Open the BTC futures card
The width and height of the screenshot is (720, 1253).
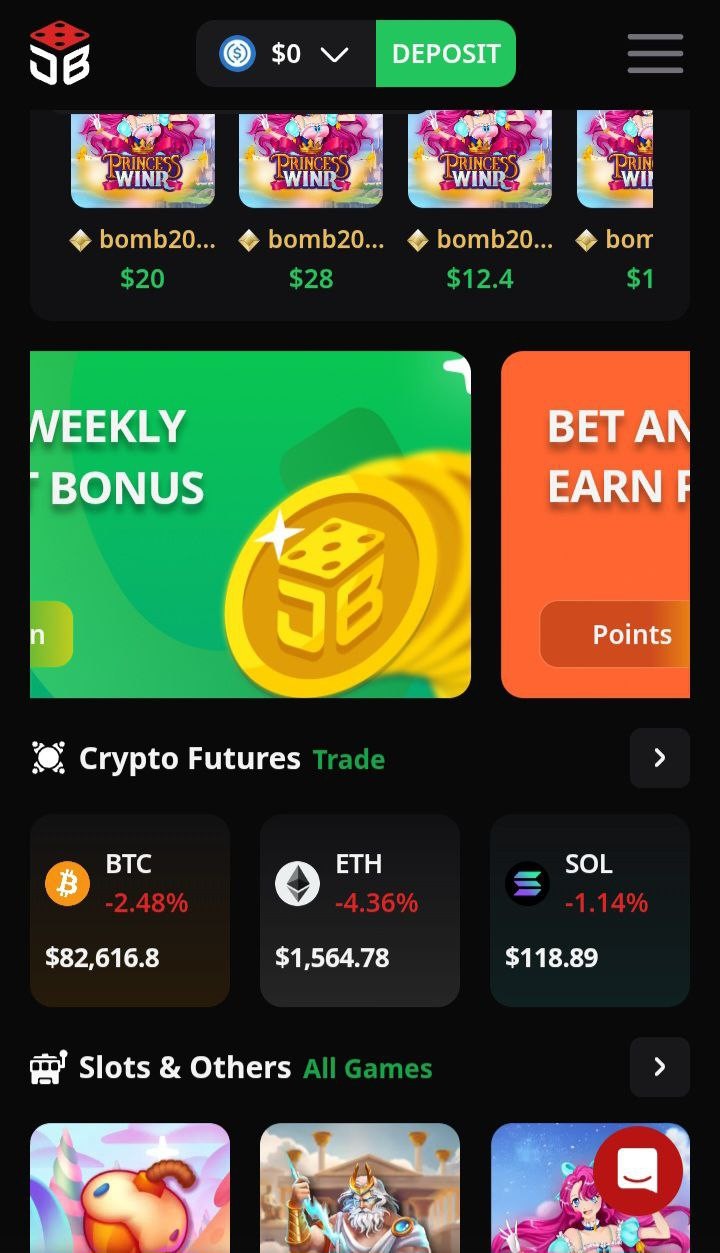130,910
